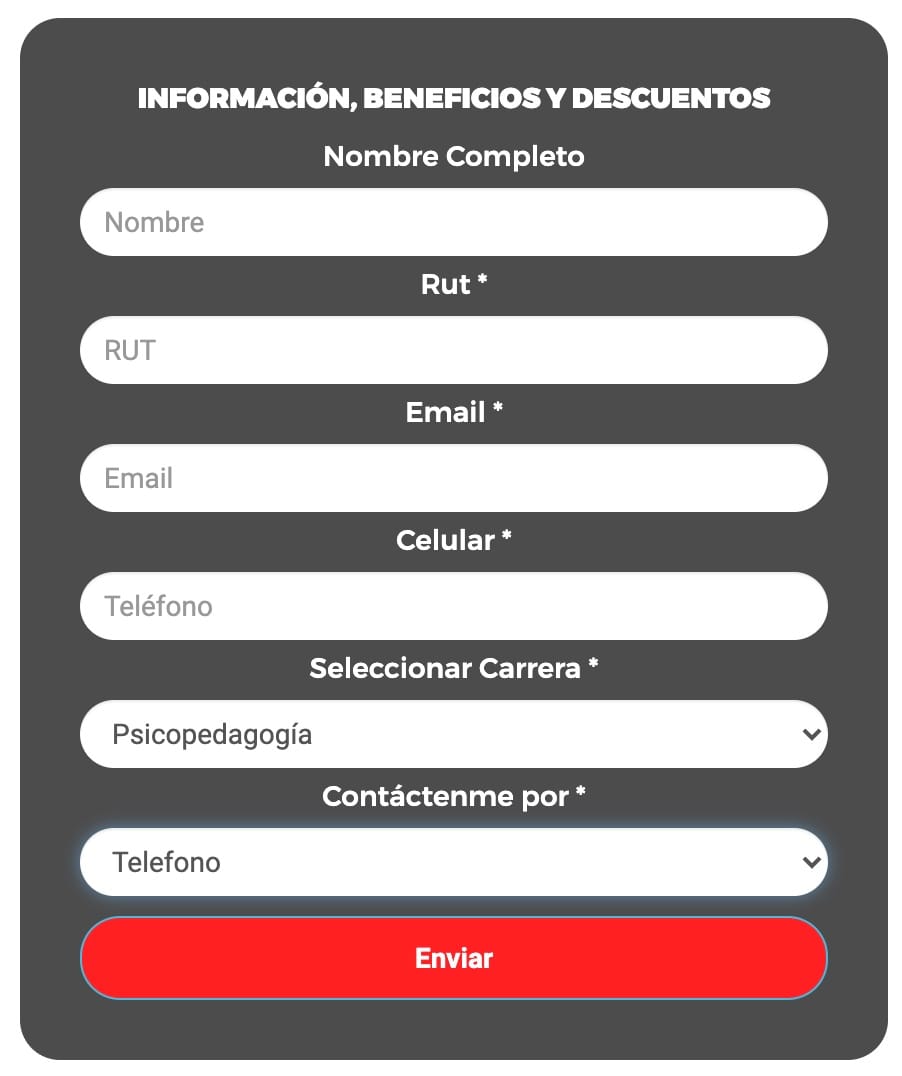
Task: Tap the Teléfono field under Celular
Action: [x=453, y=606]
